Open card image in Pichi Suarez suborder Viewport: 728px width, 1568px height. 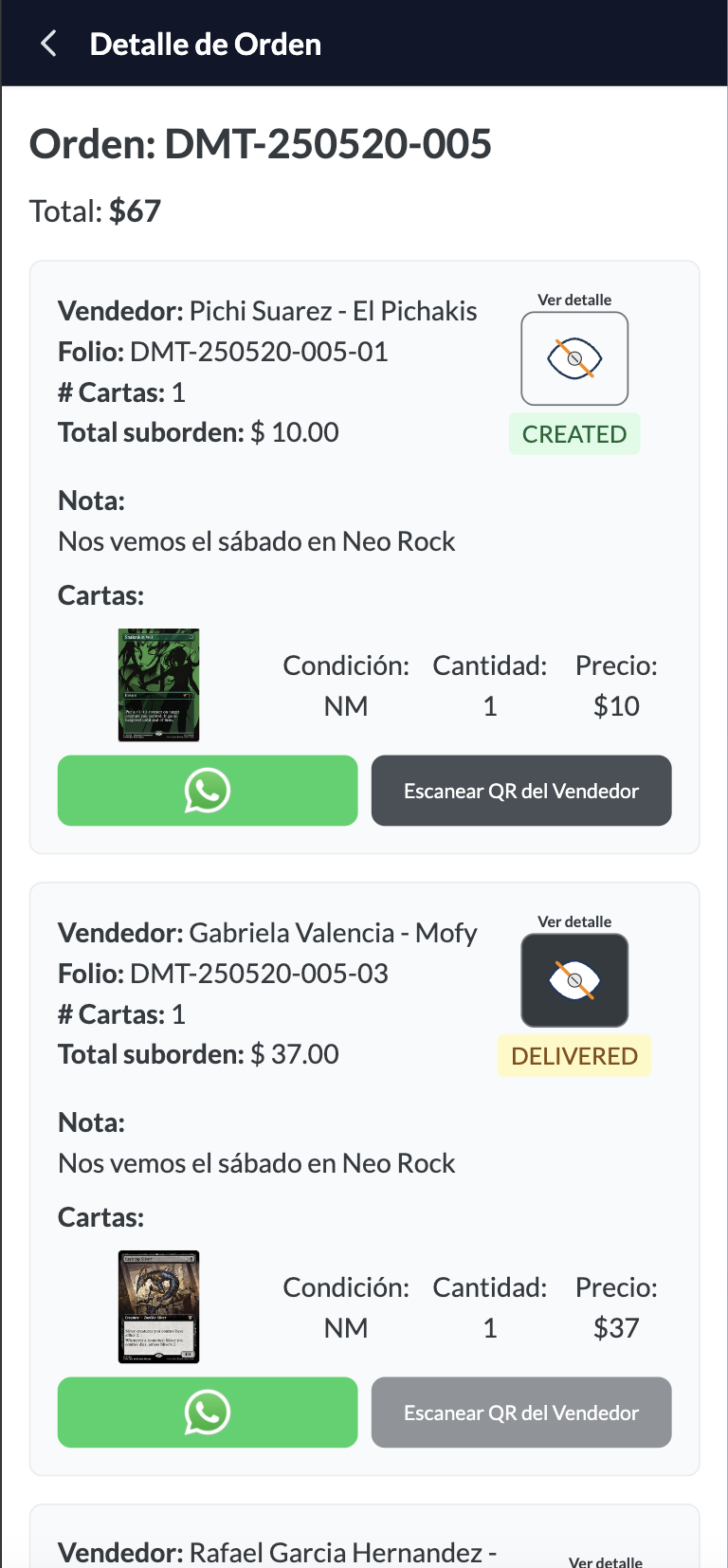click(158, 684)
